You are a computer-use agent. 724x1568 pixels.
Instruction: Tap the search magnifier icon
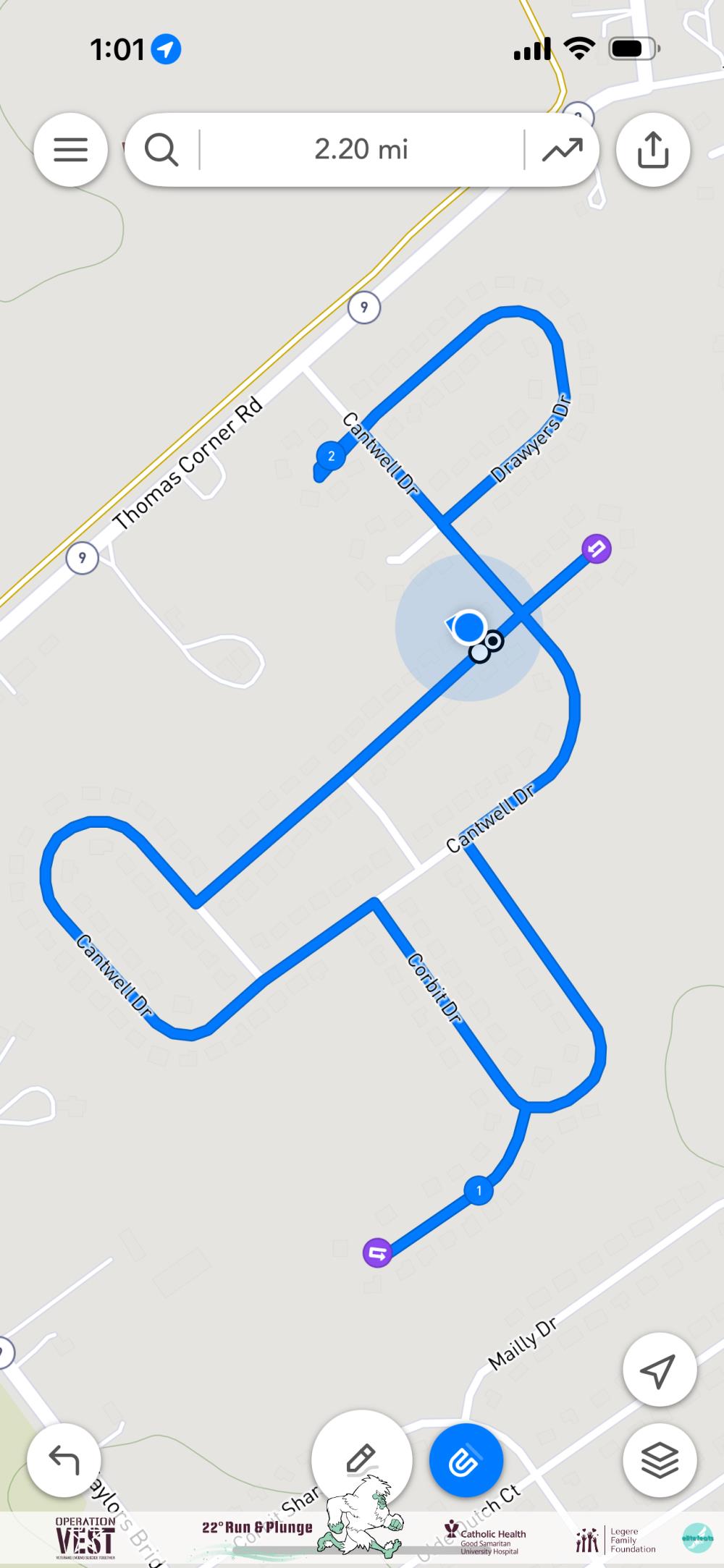[x=161, y=151]
